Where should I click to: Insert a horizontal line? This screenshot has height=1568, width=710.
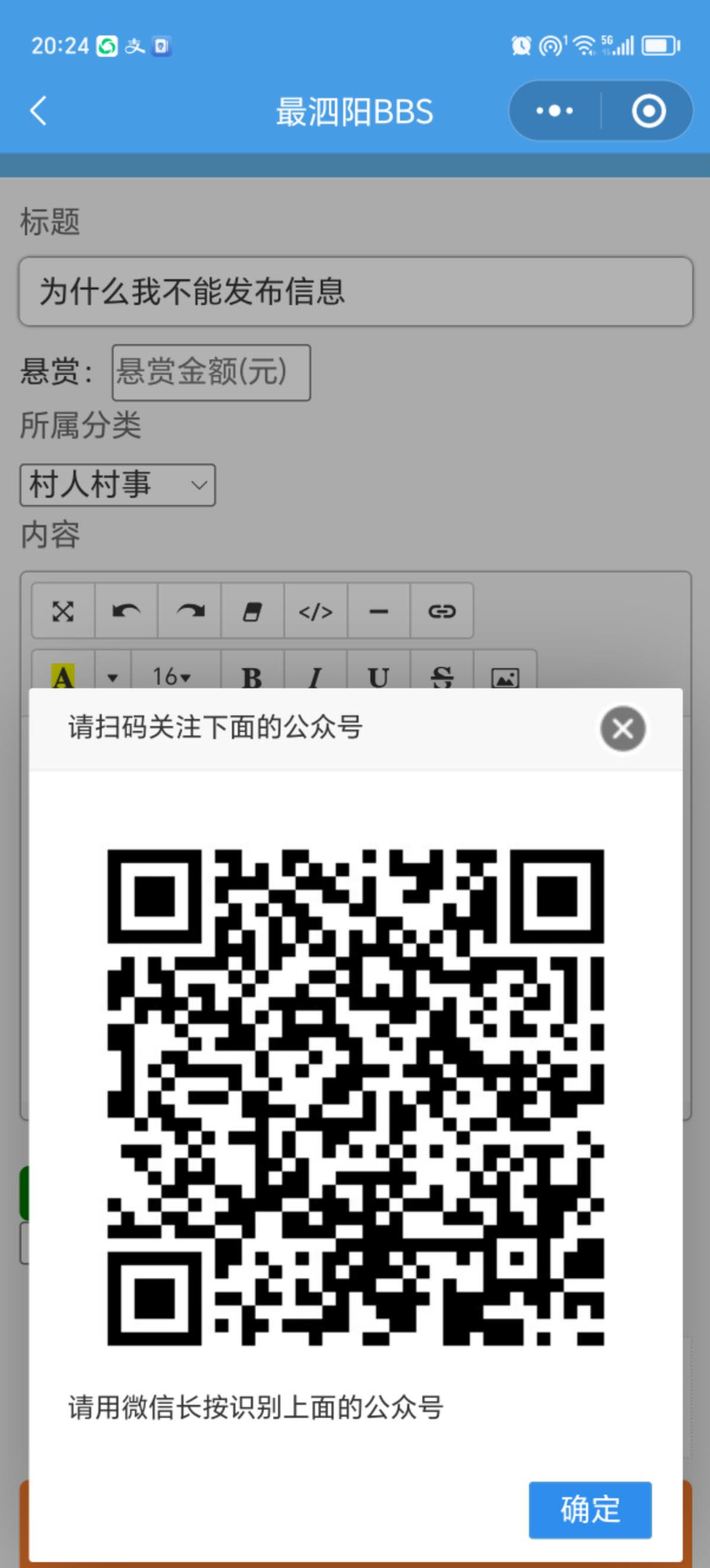point(379,611)
